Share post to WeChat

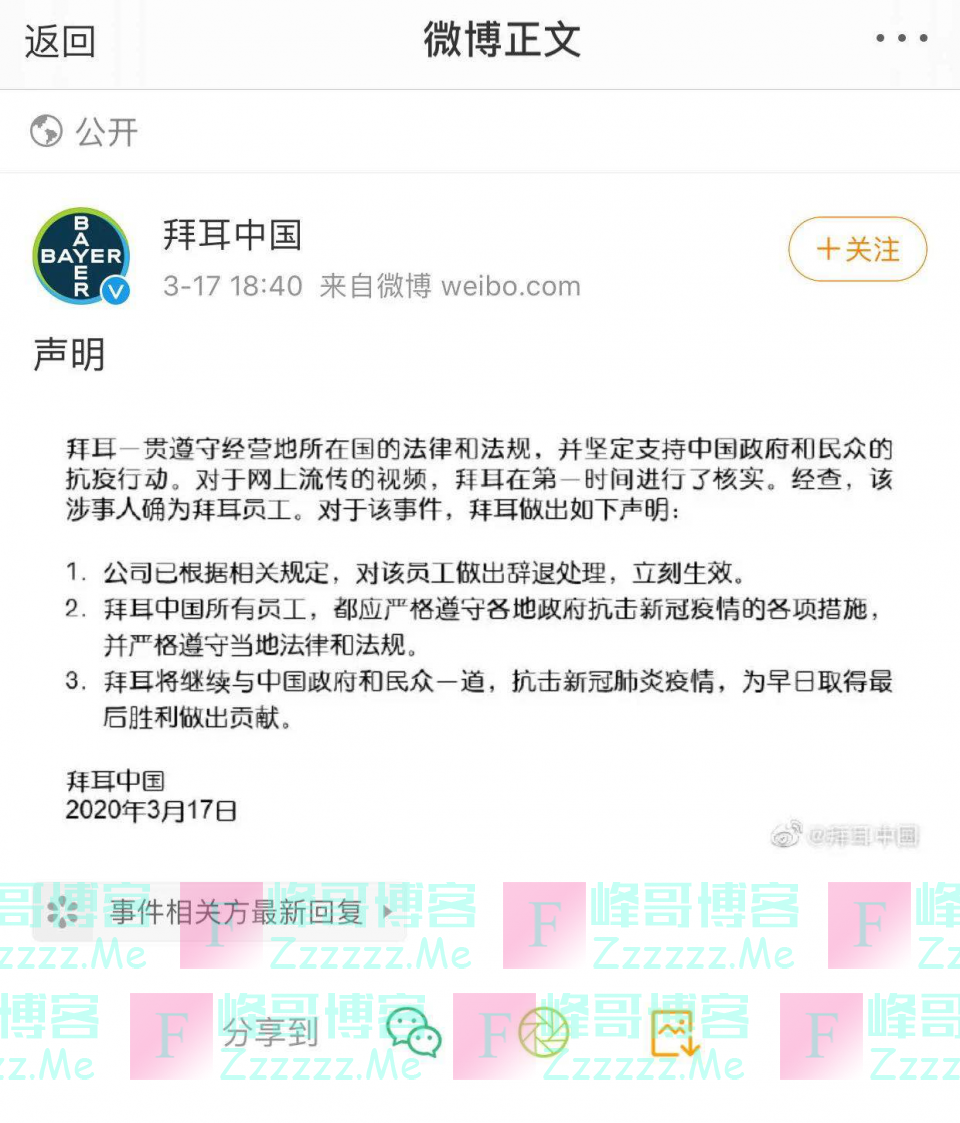414,1032
